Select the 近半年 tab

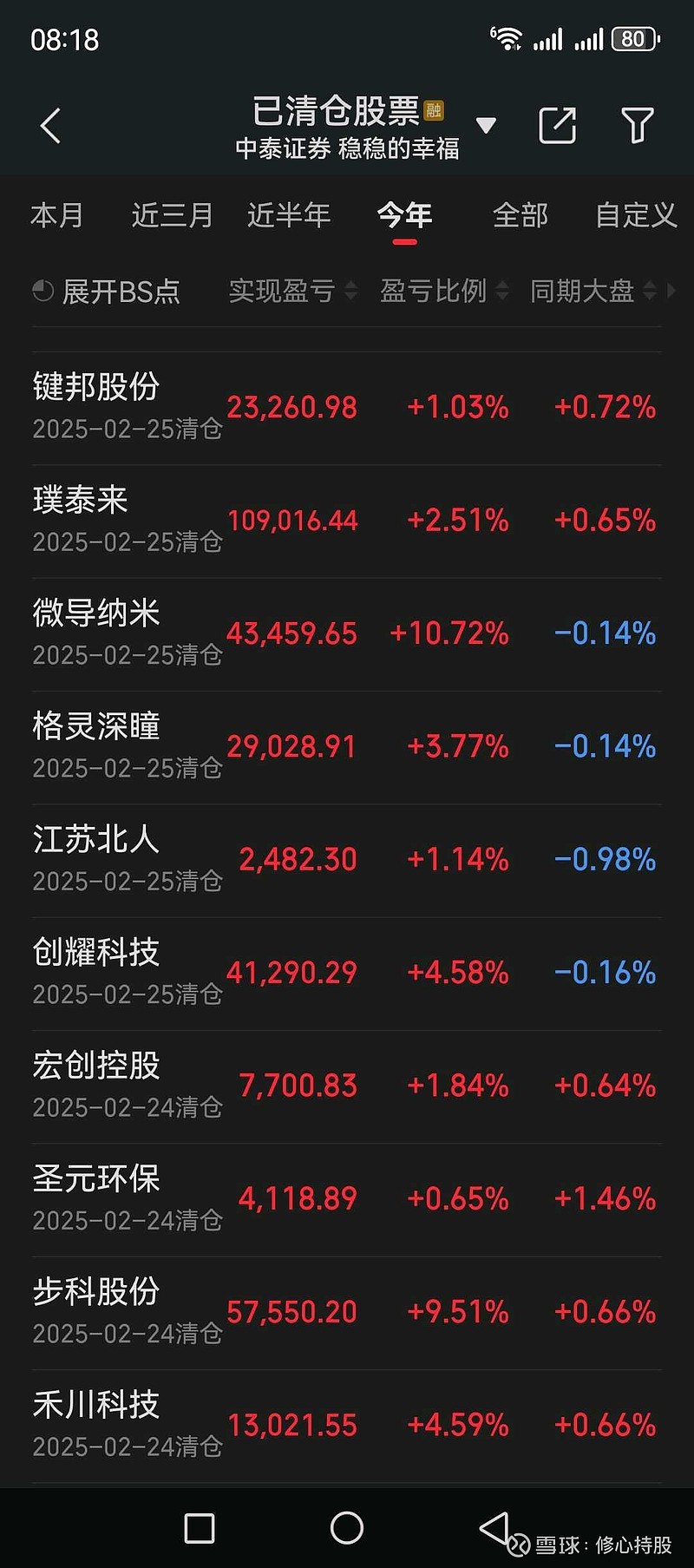click(289, 214)
